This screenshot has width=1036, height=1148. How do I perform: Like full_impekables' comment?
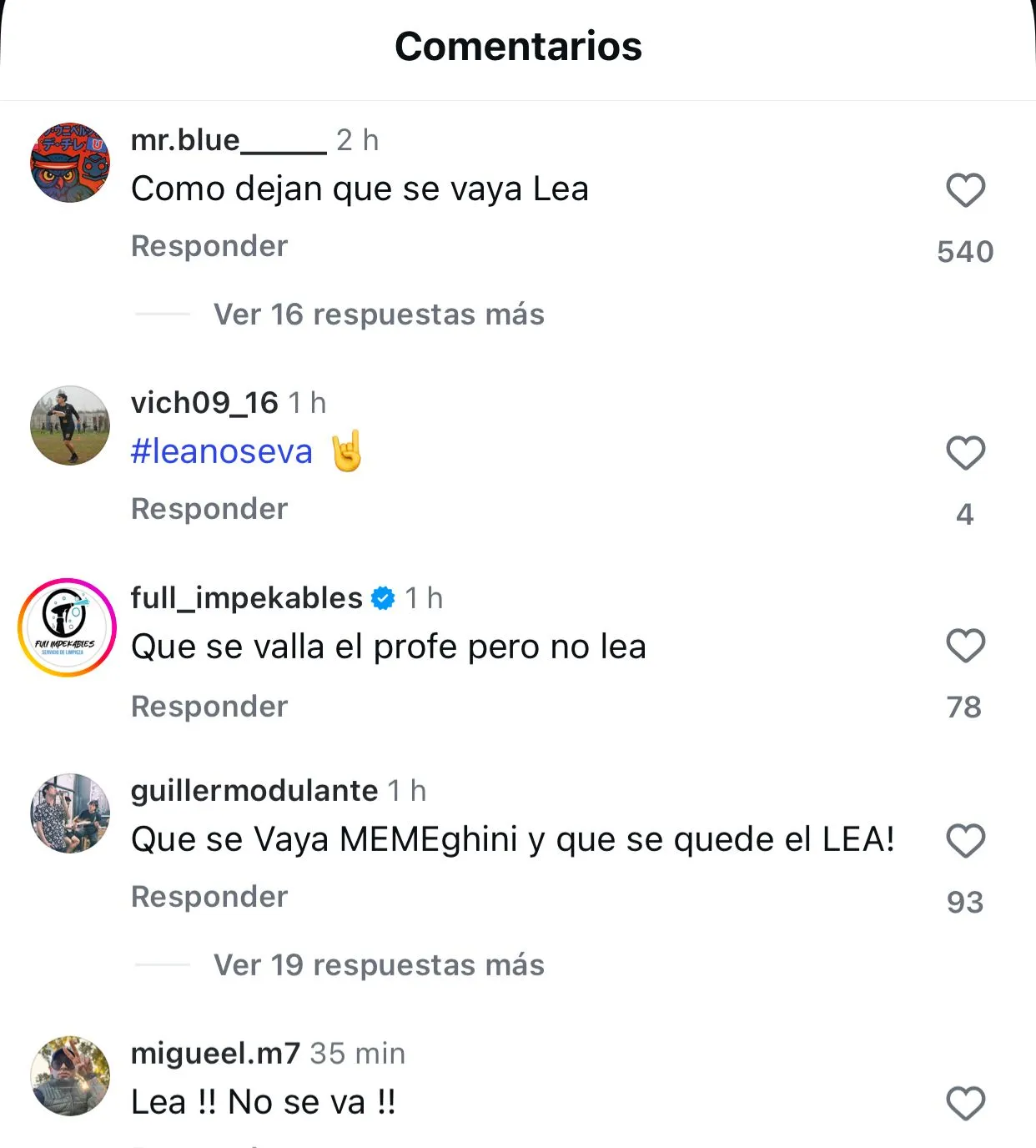[965, 647]
